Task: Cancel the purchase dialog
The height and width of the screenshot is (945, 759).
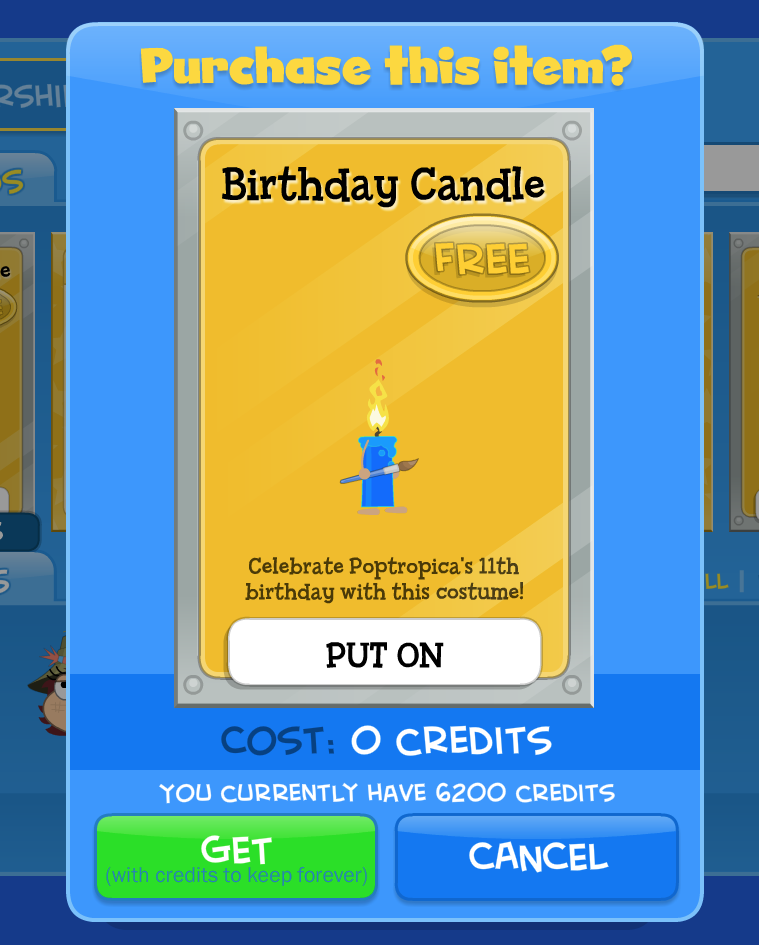Action: click(x=537, y=857)
